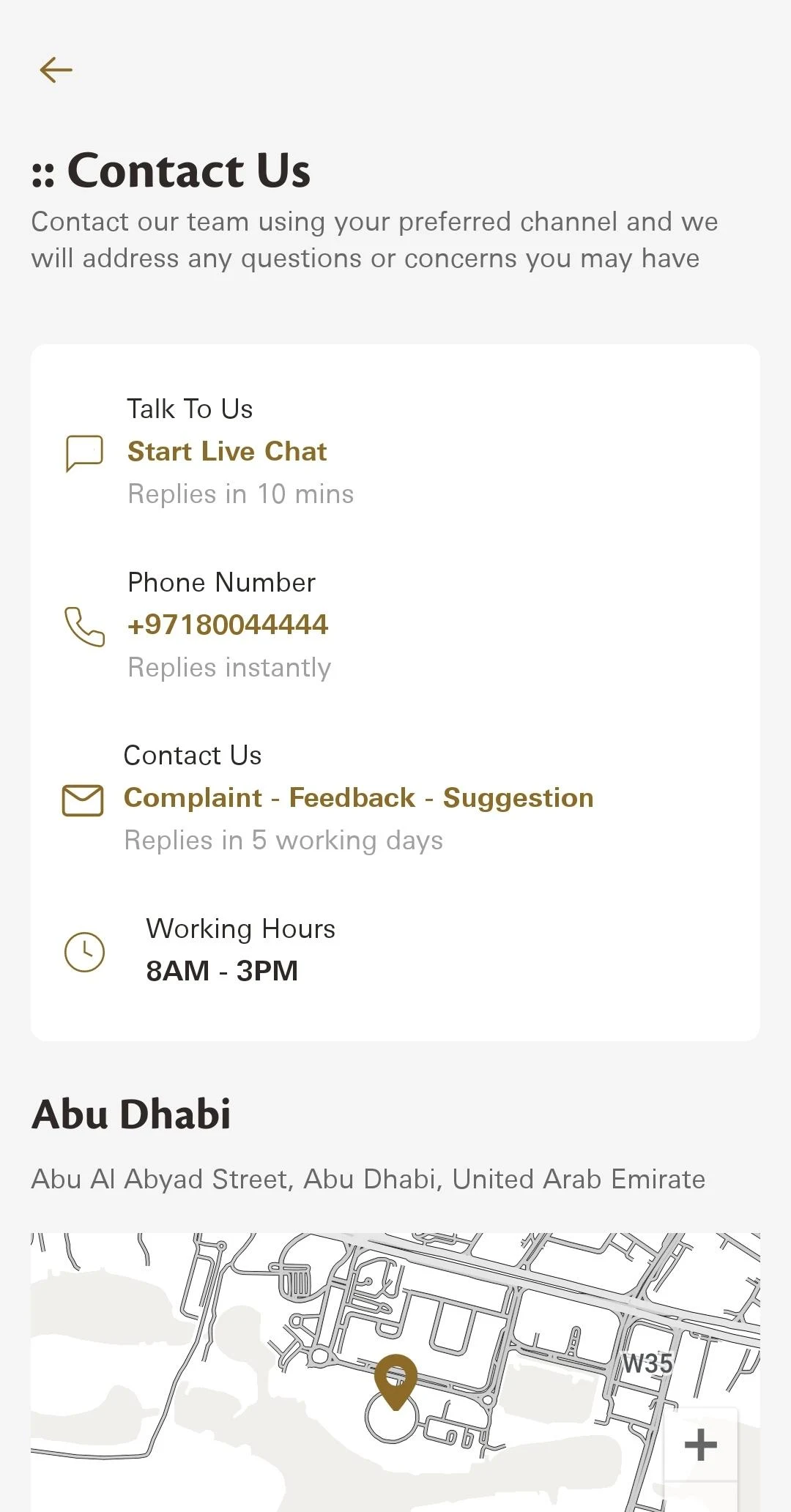Go back using the arrow icon
The image size is (791, 1512).
pos(56,70)
